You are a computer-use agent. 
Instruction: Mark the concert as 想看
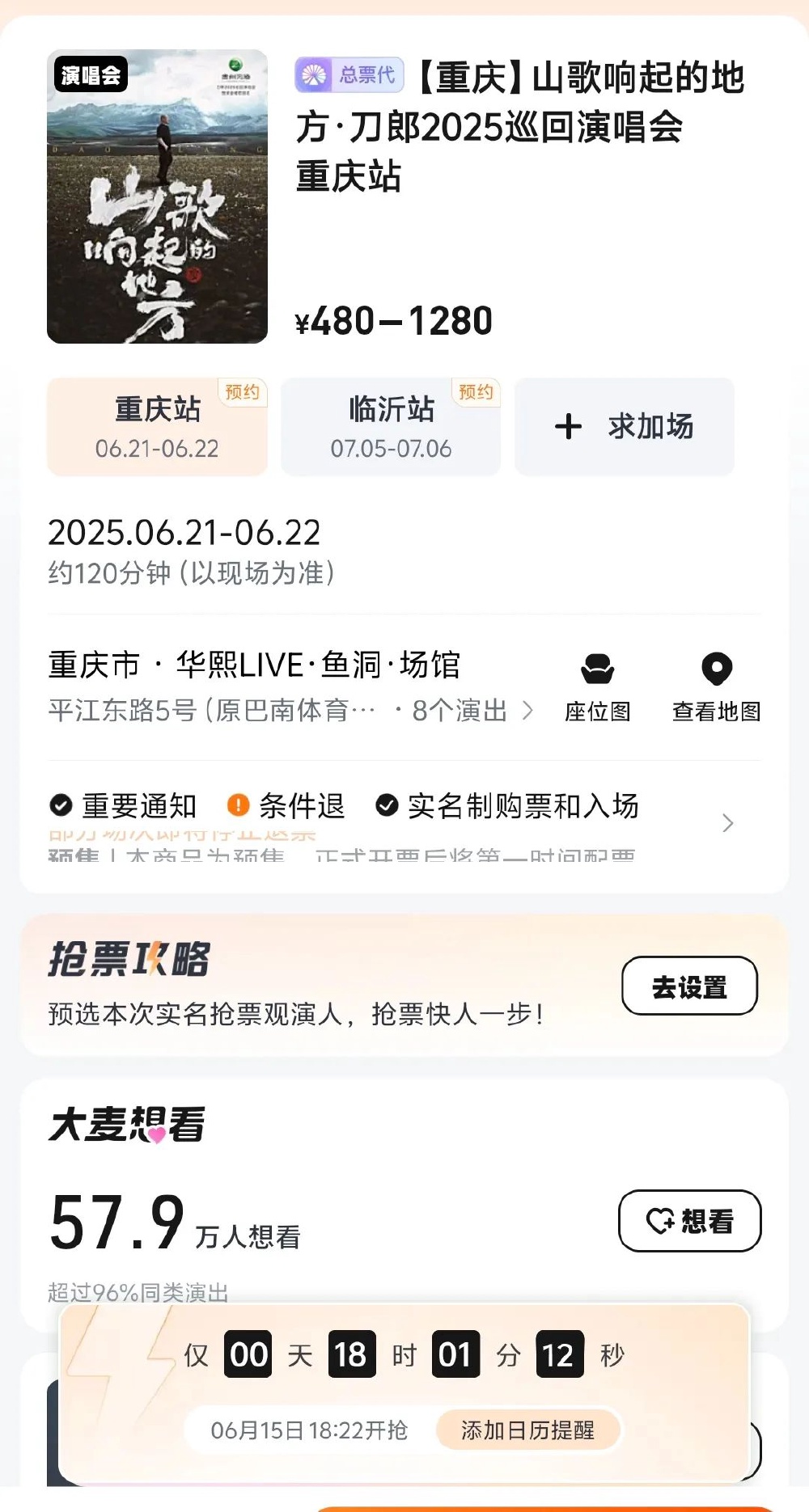coord(689,1221)
